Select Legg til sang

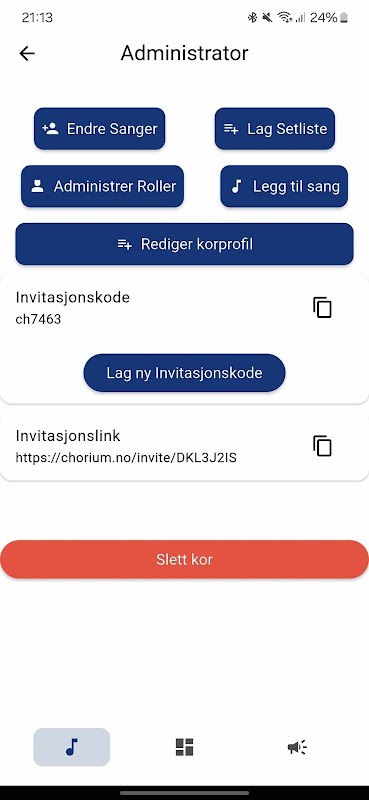click(x=284, y=186)
